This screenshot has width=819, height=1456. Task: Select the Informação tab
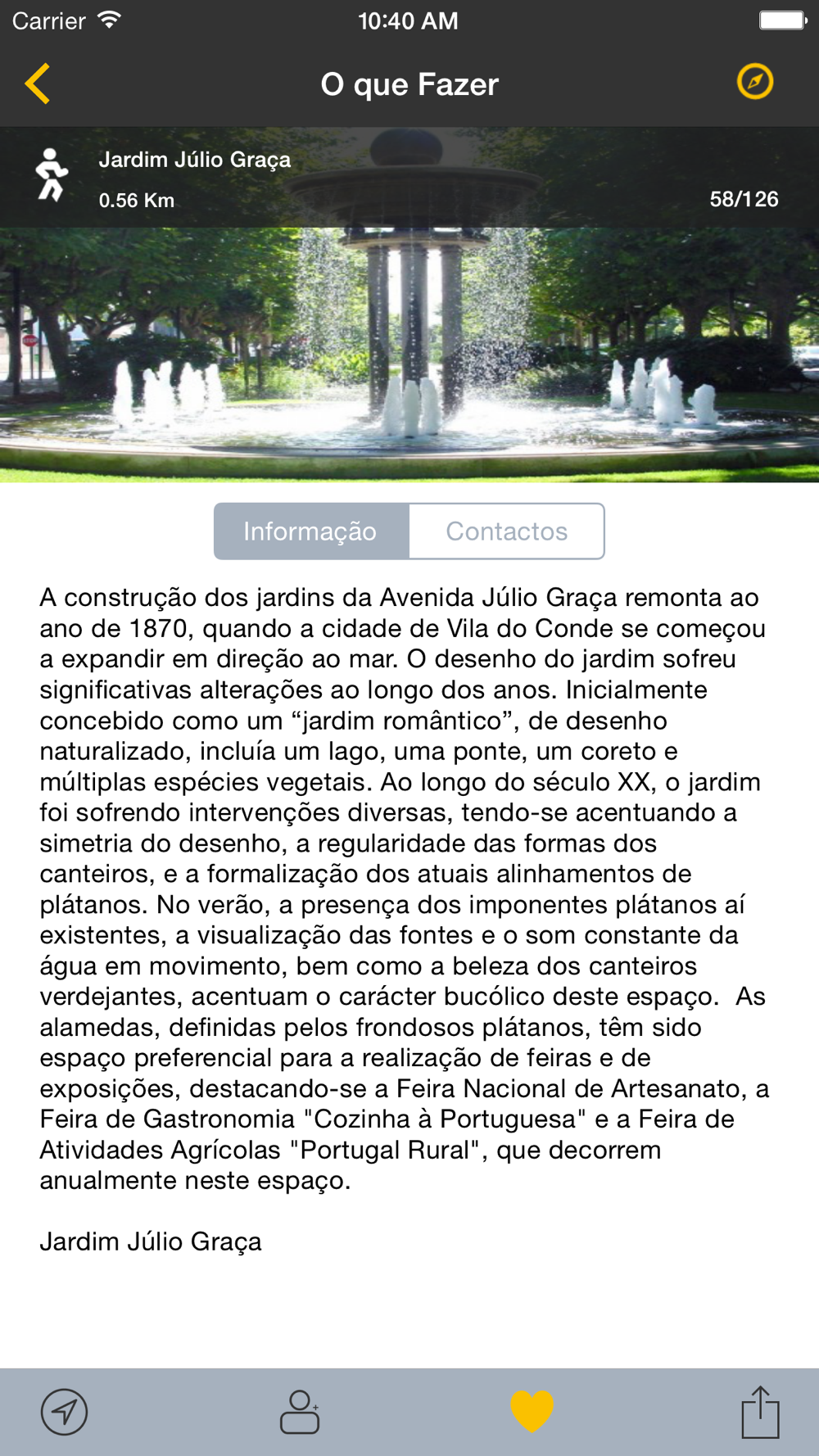click(x=311, y=531)
